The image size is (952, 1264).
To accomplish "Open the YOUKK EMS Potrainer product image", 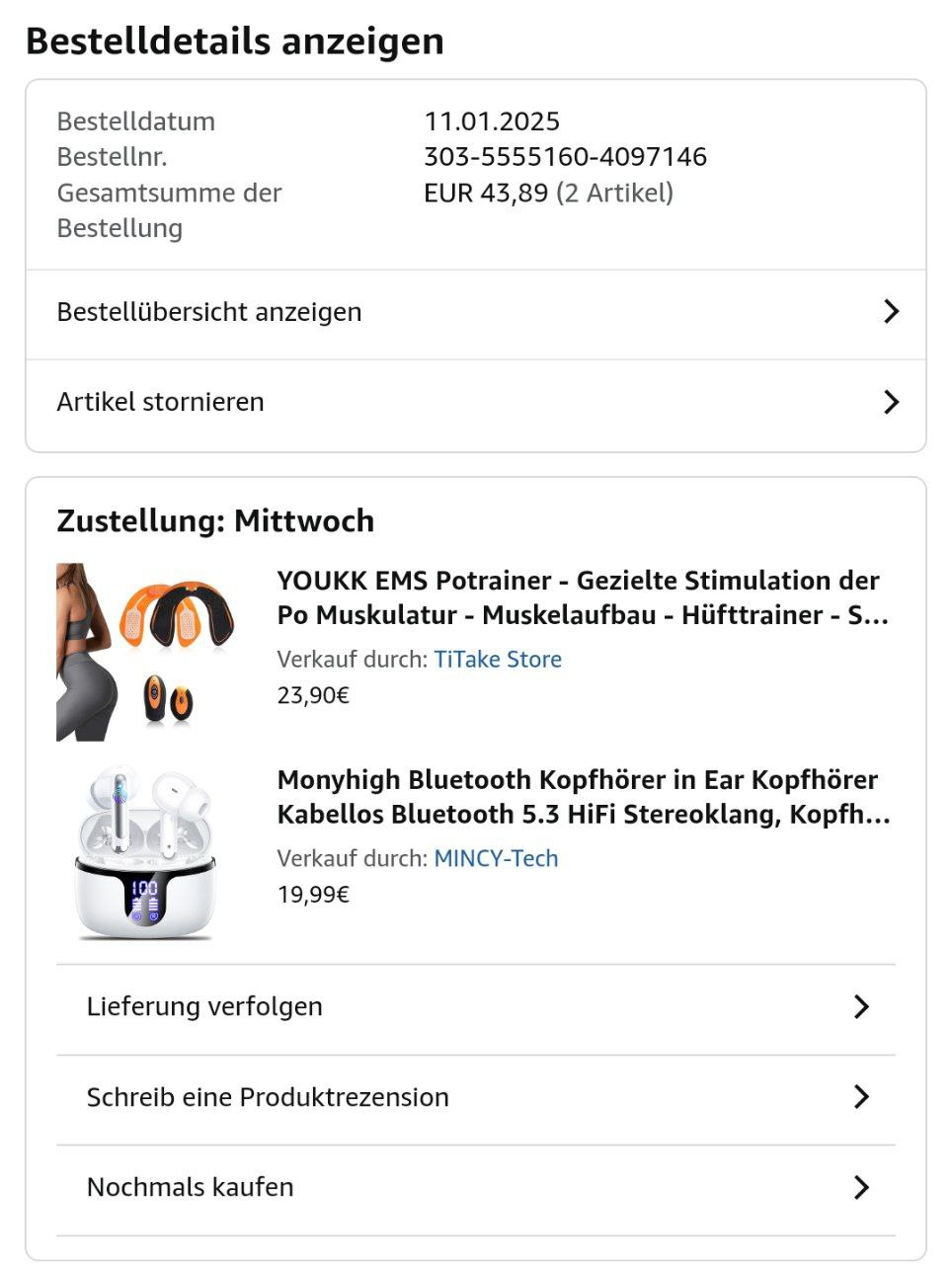I will click(x=146, y=652).
